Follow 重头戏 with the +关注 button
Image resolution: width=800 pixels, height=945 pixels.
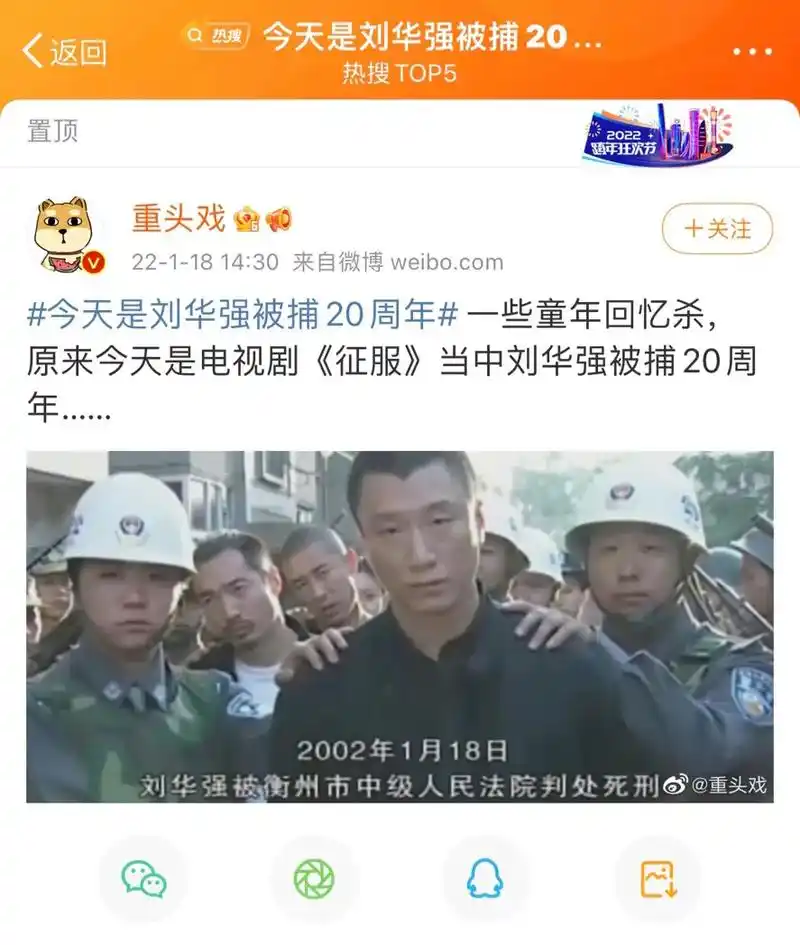pos(717,229)
